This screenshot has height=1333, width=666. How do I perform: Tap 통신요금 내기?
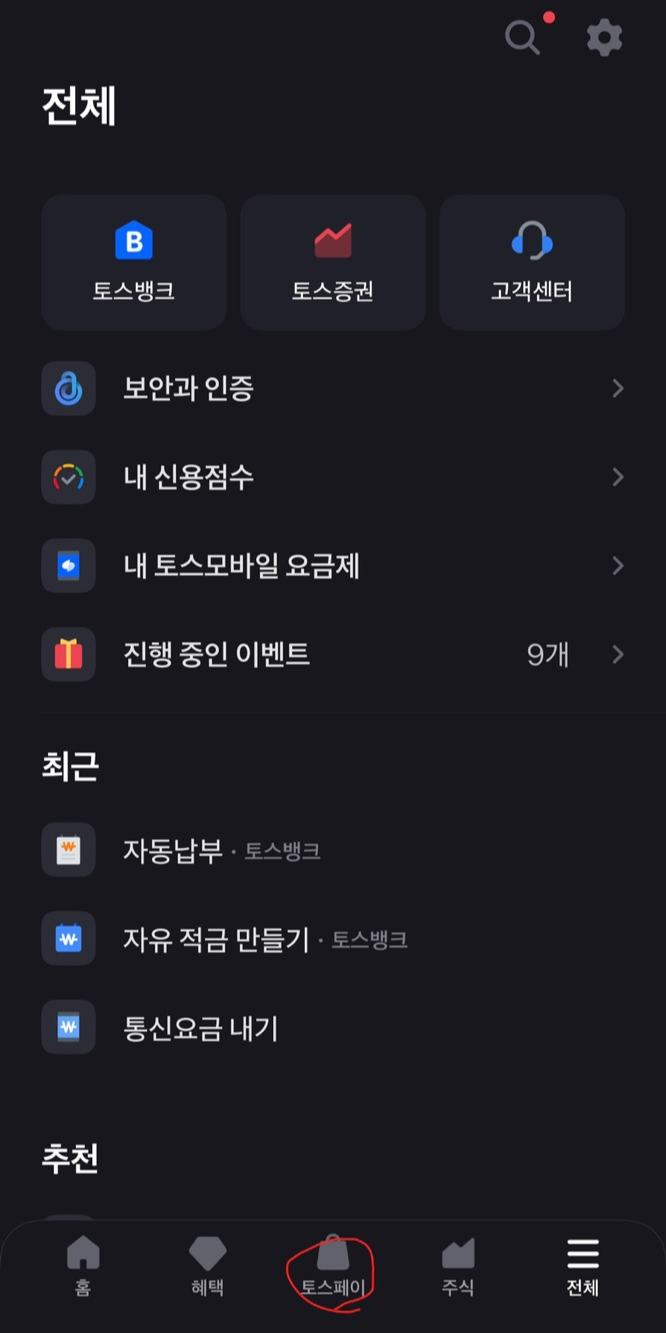(200, 1028)
